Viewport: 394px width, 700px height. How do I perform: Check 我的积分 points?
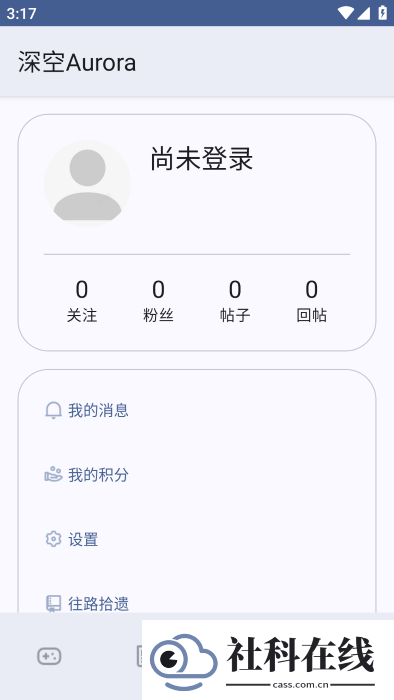197,475
